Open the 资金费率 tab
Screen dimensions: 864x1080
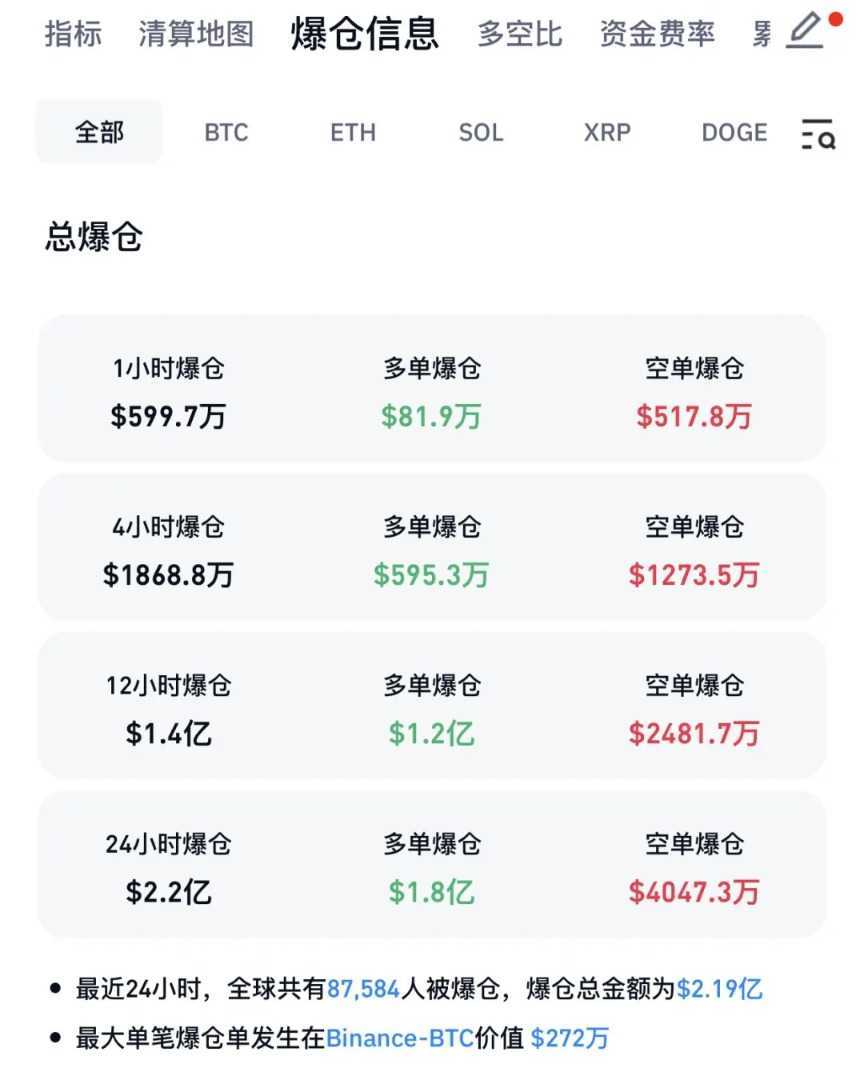coord(657,34)
